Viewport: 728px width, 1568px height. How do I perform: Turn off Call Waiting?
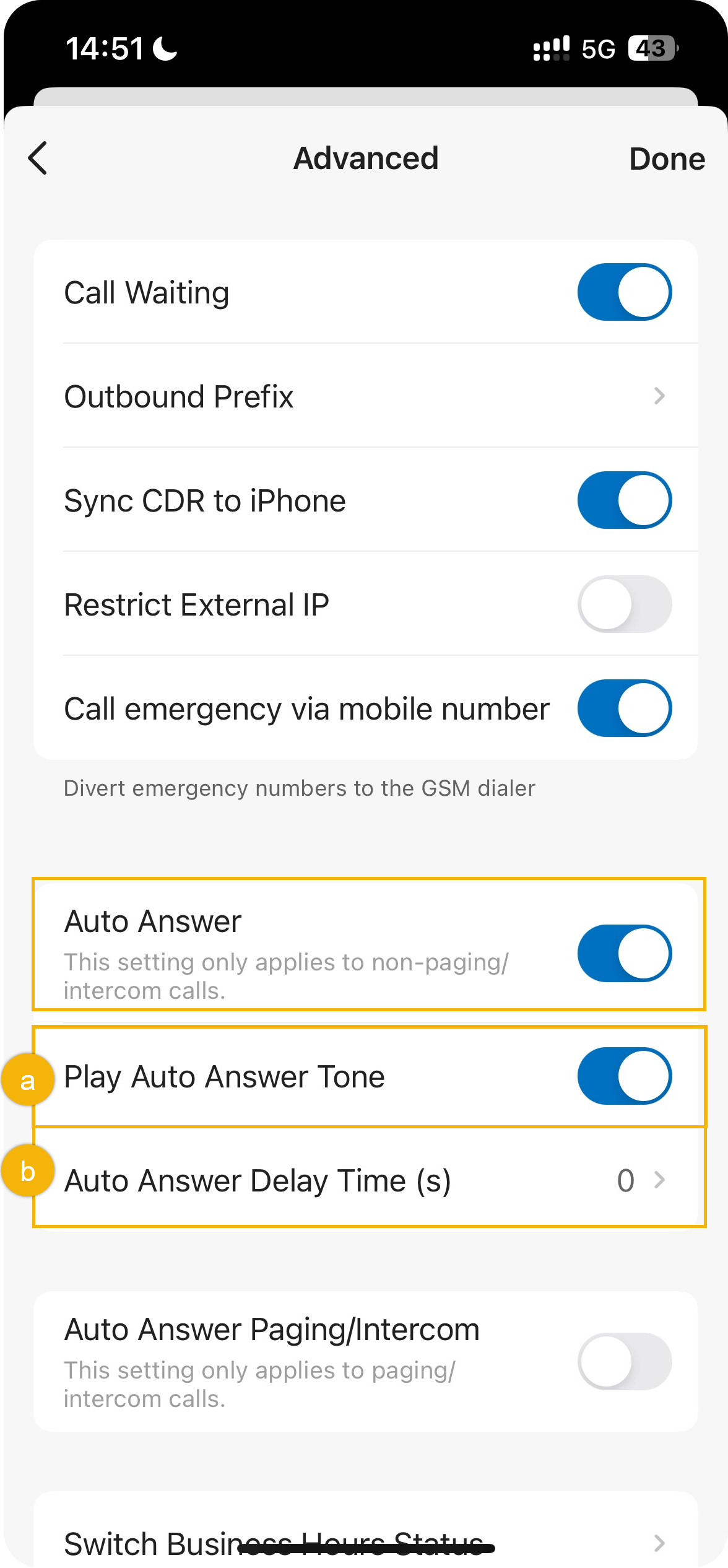624,292
